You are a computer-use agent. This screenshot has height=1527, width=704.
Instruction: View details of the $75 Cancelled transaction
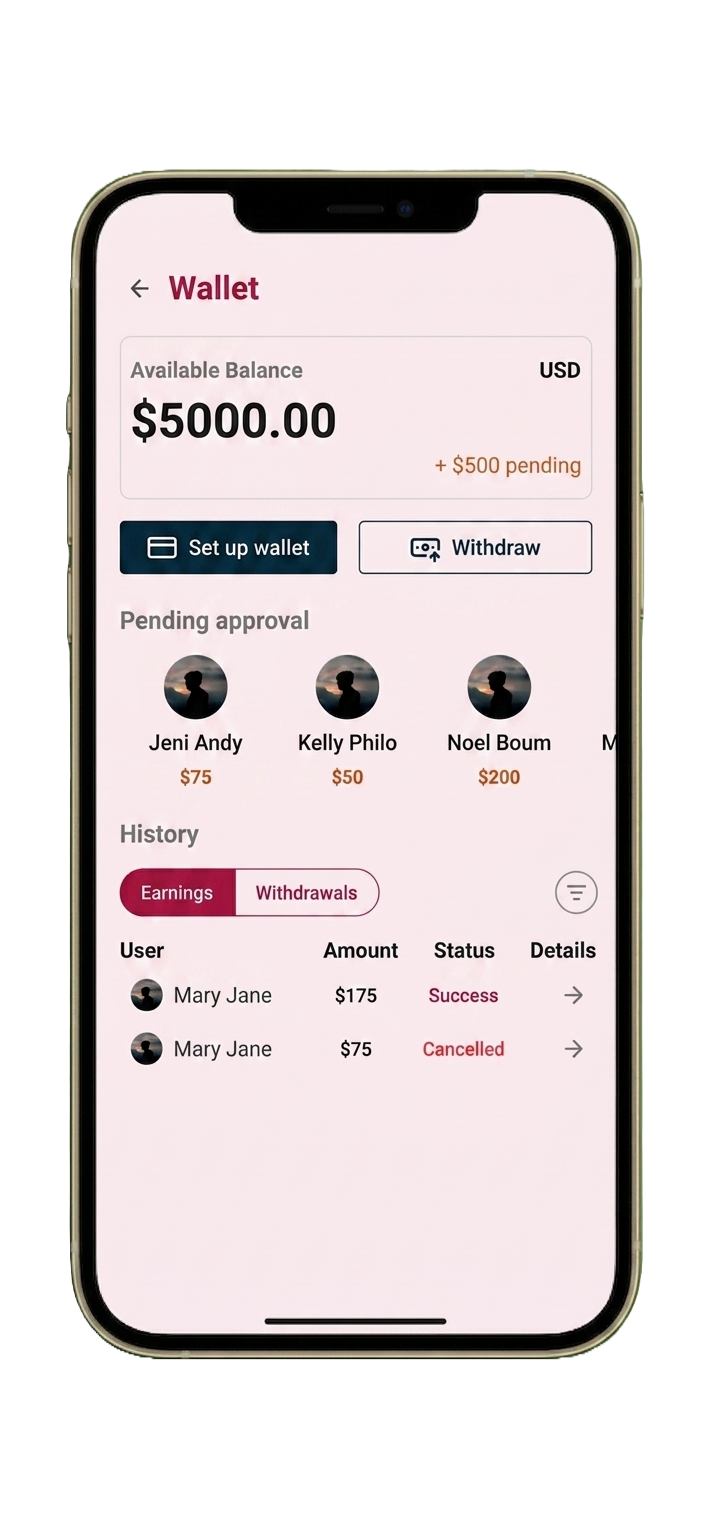(x=573, y=1049)
